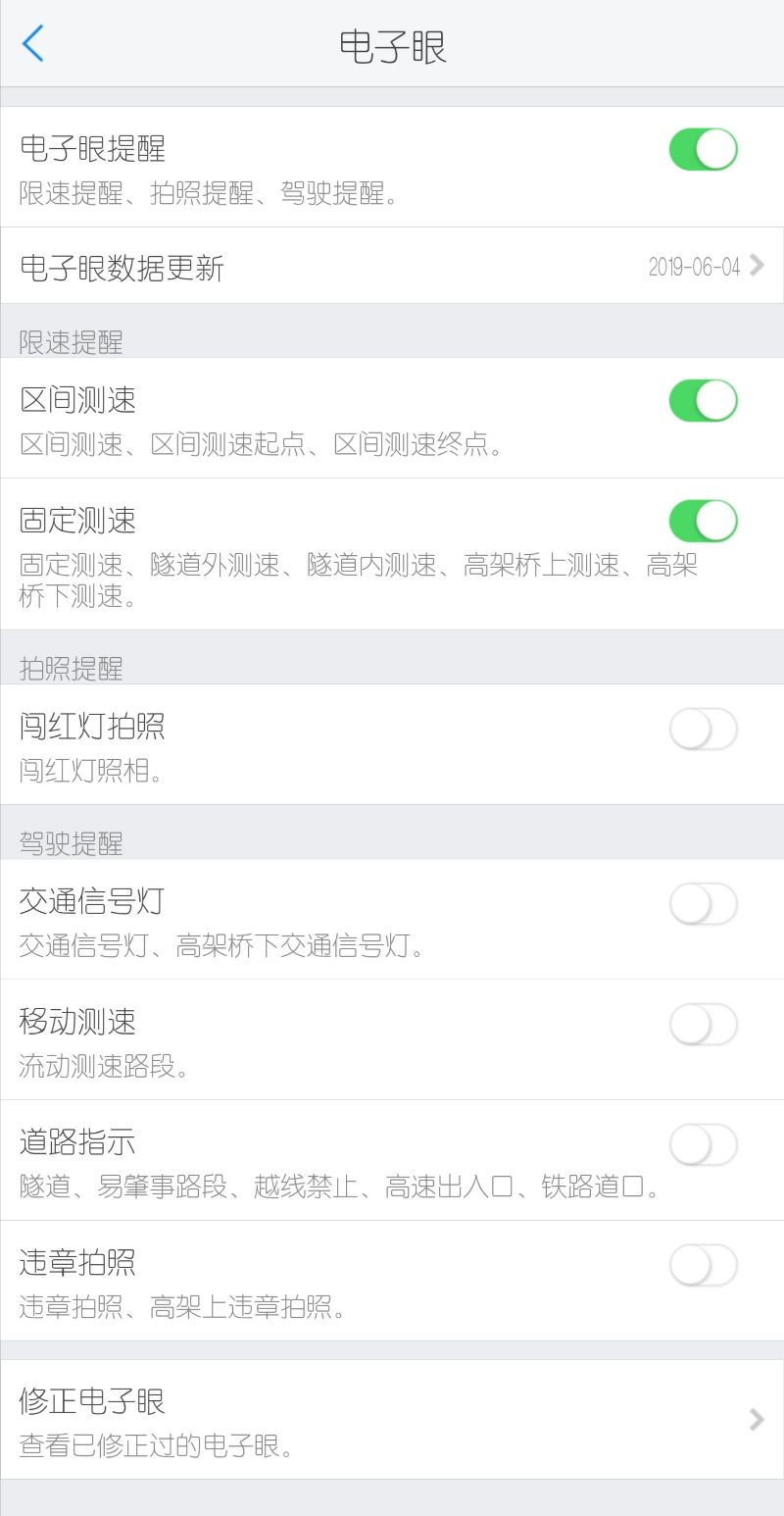The height and width of the screenshot is (1516, 784).
Task: Enable the 移动测速 switch
Action: (703, 1024)
